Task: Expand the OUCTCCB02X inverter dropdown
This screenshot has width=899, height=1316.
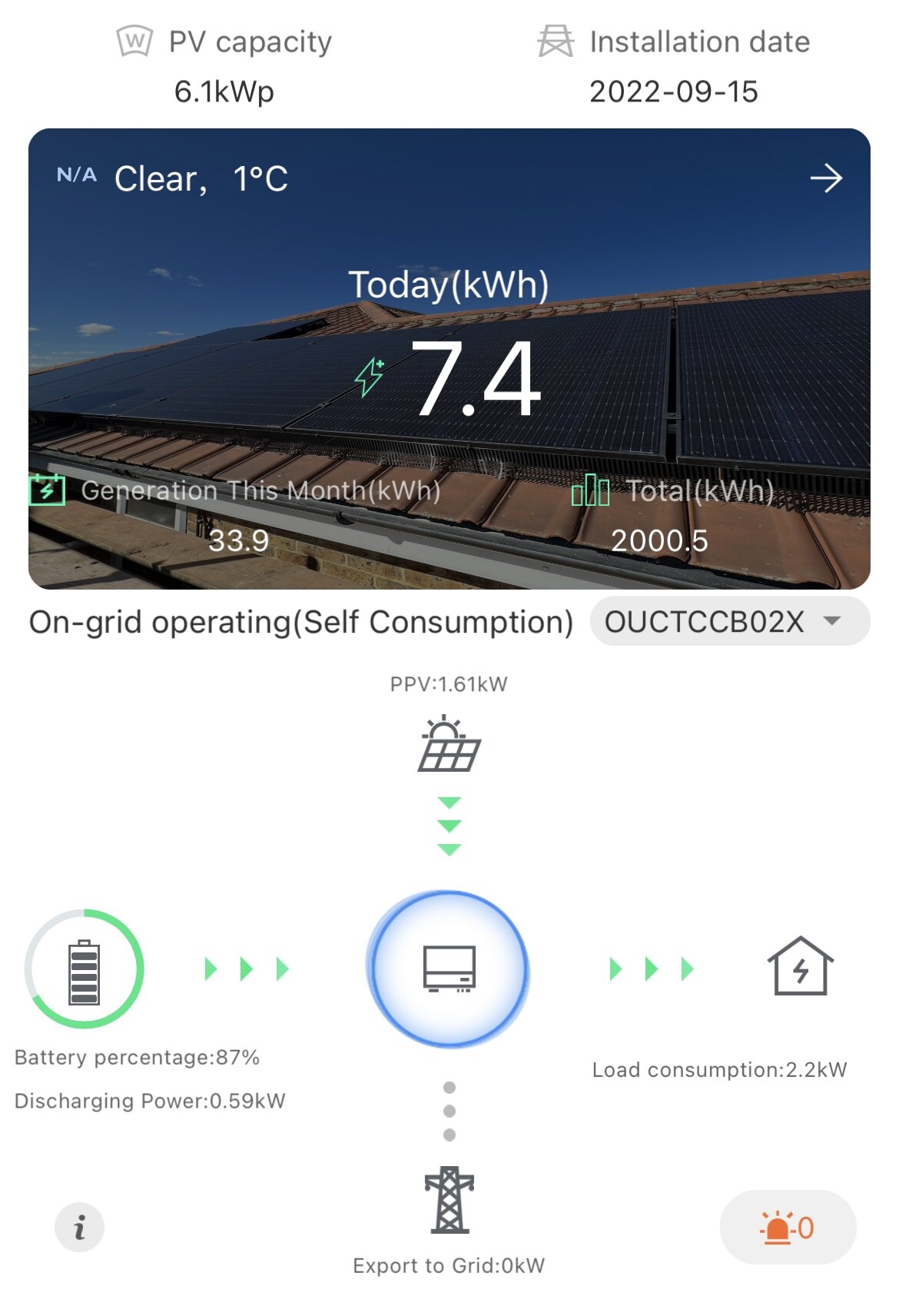Action: 728,621
